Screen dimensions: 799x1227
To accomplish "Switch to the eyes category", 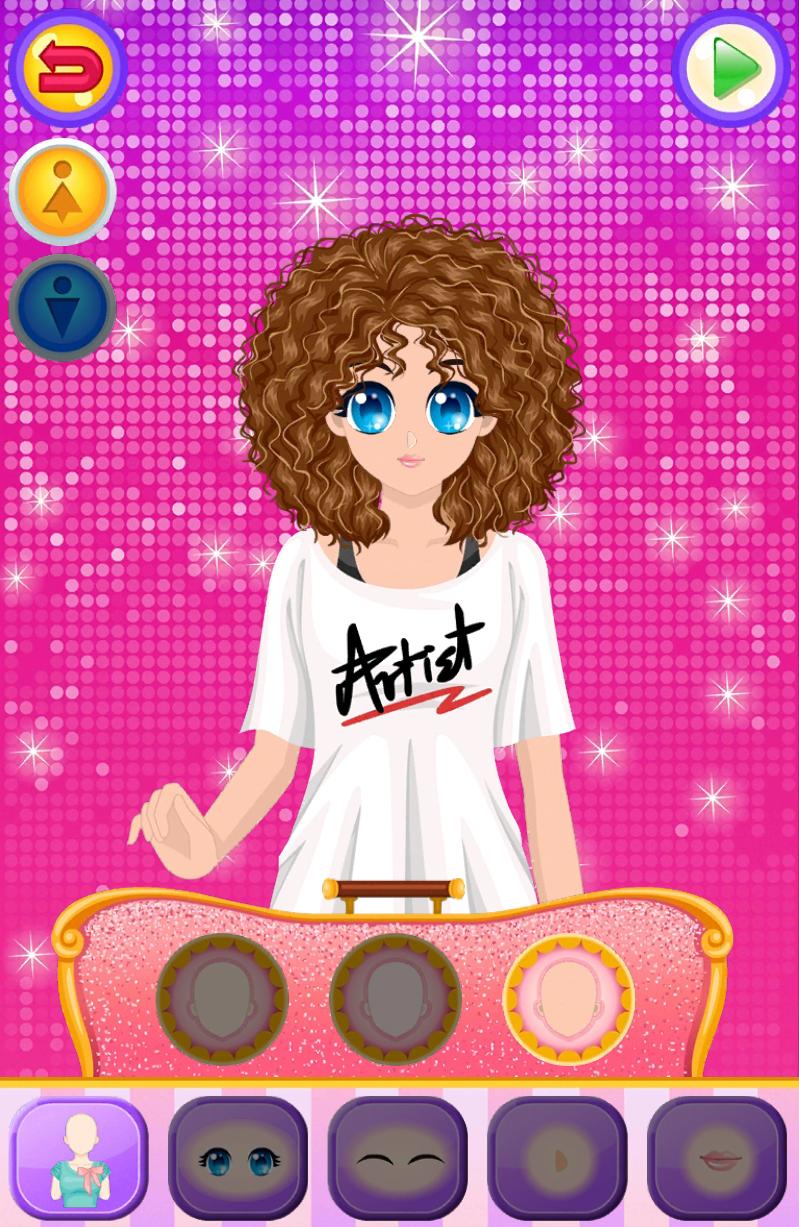I will tap(238, 1158).
